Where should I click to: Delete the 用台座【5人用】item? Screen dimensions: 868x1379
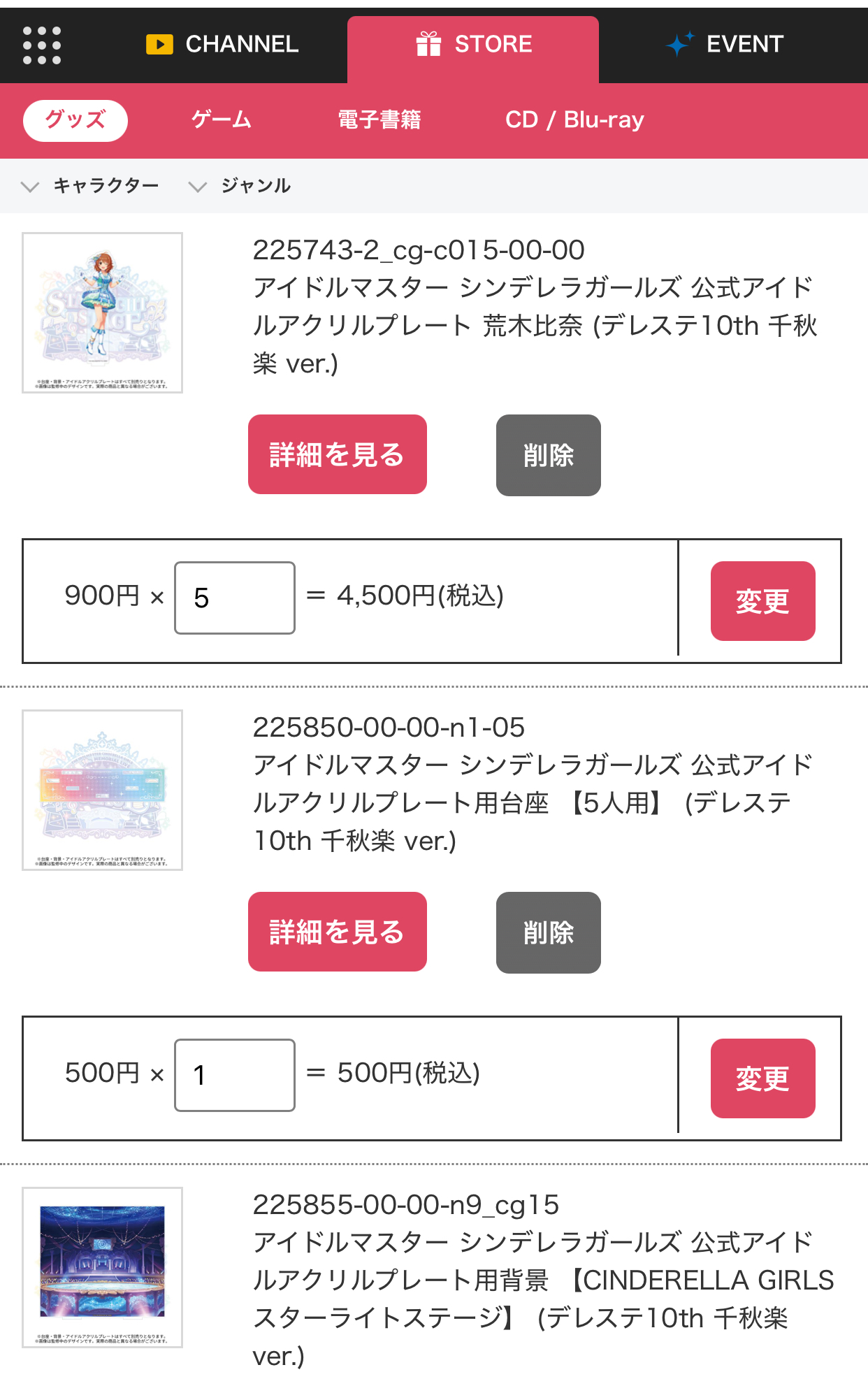tap(549, 932)
